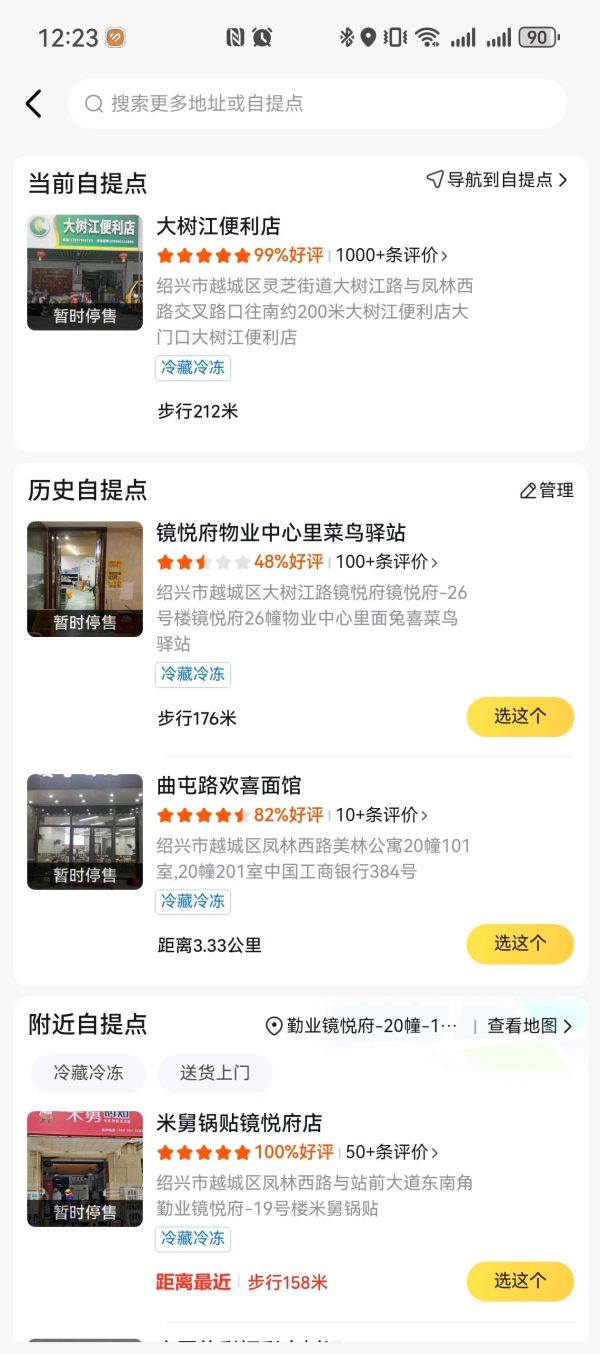Tap the search box for more pickup addresses
Viewport: 600px width, 1354px height.
(316, 103)
